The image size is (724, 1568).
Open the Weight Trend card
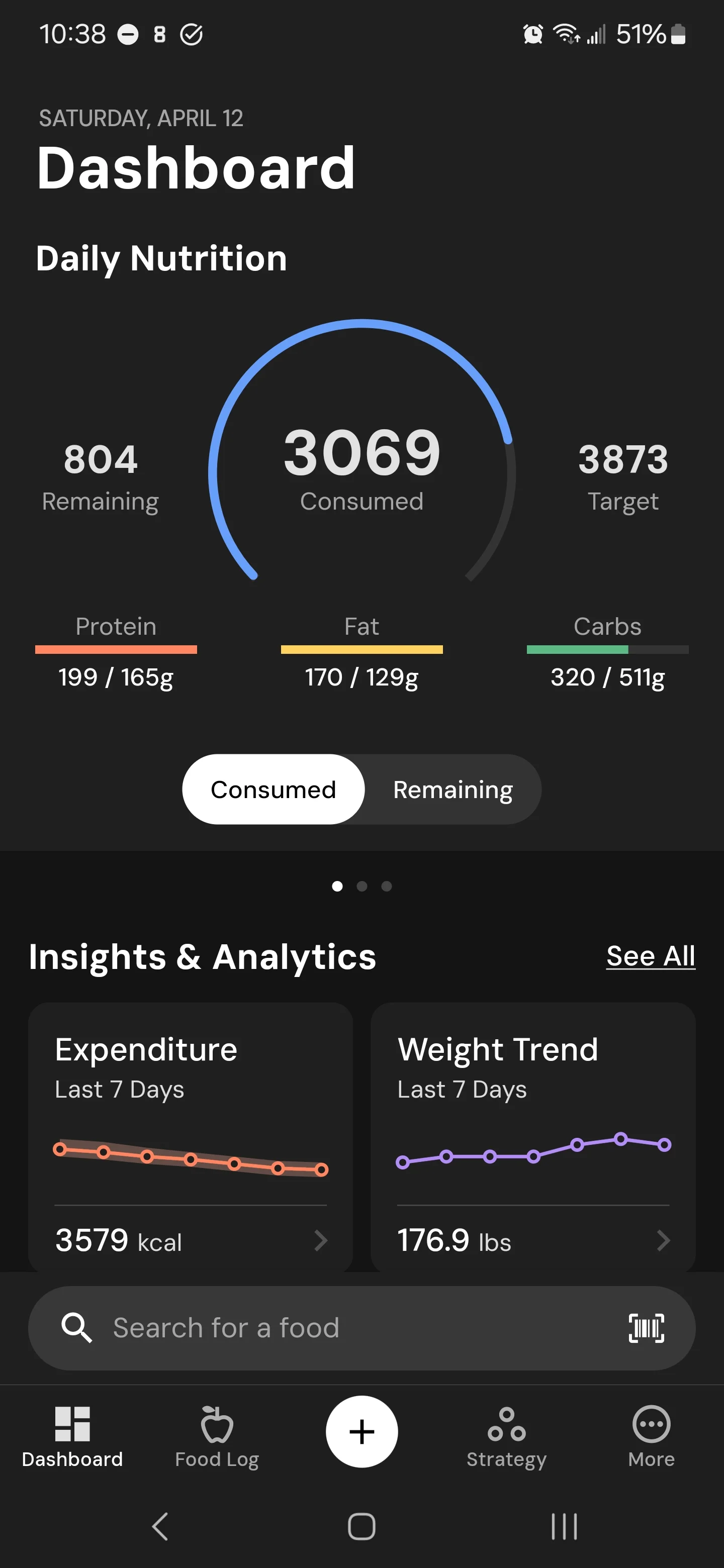533,1136
